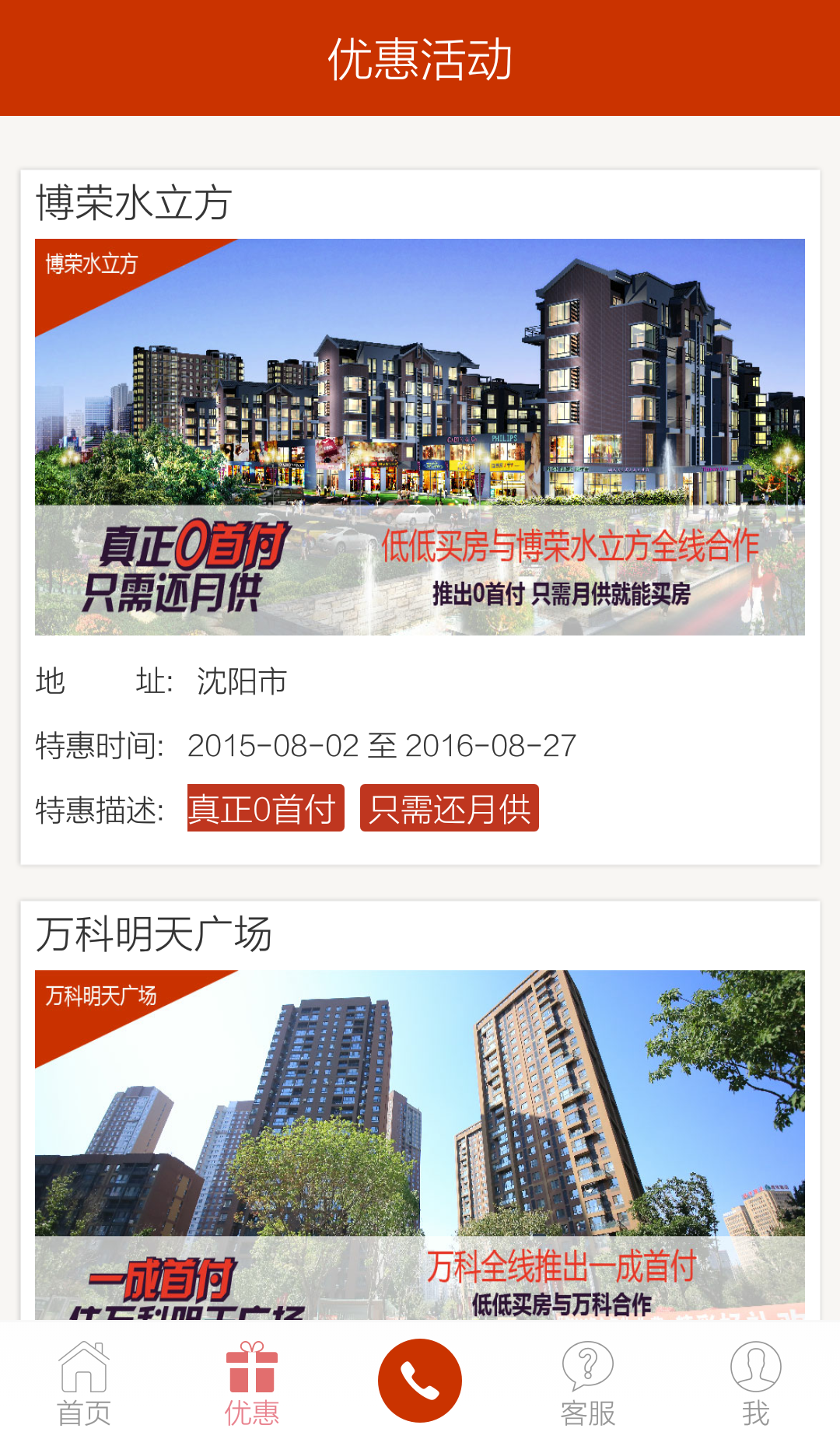Open the 万科明天广场 promotion card
The image size is (840, 1439).
coord(420,1128)
